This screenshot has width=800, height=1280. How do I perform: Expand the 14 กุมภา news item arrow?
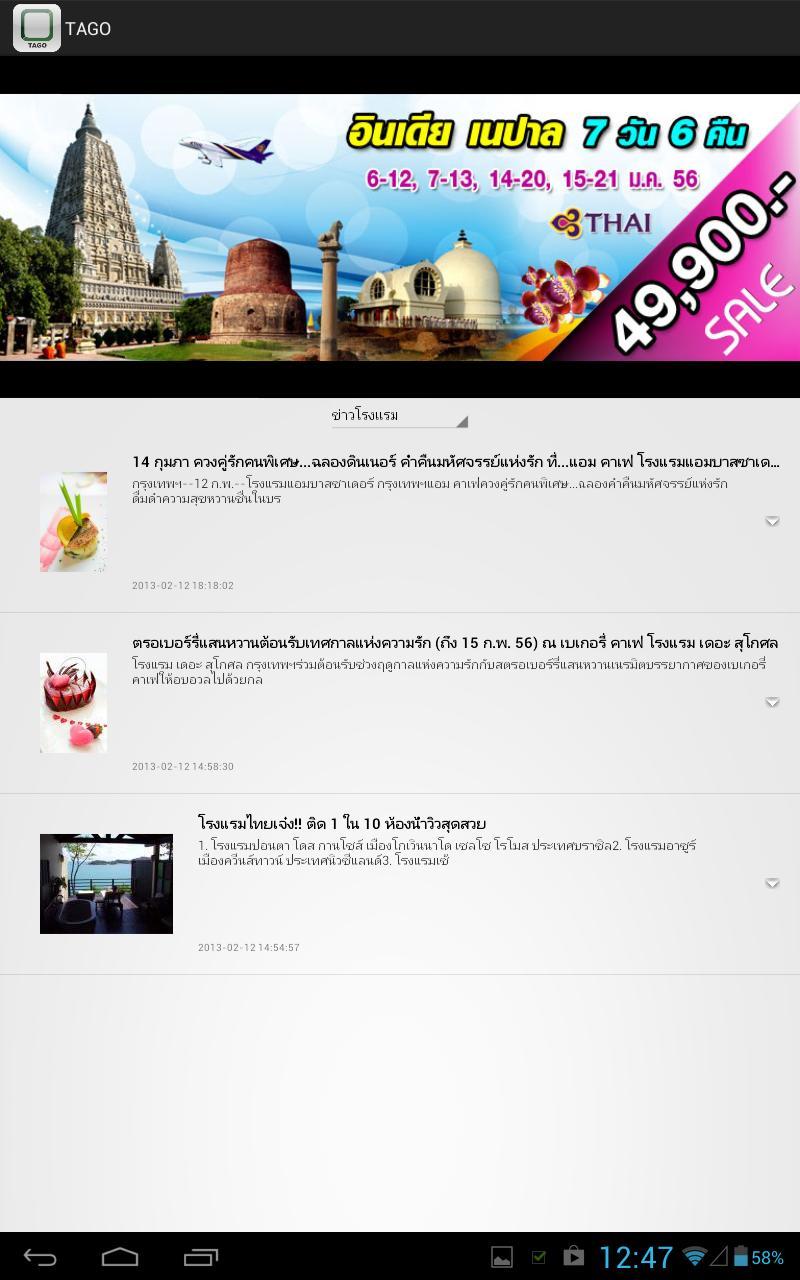point(772,521)
